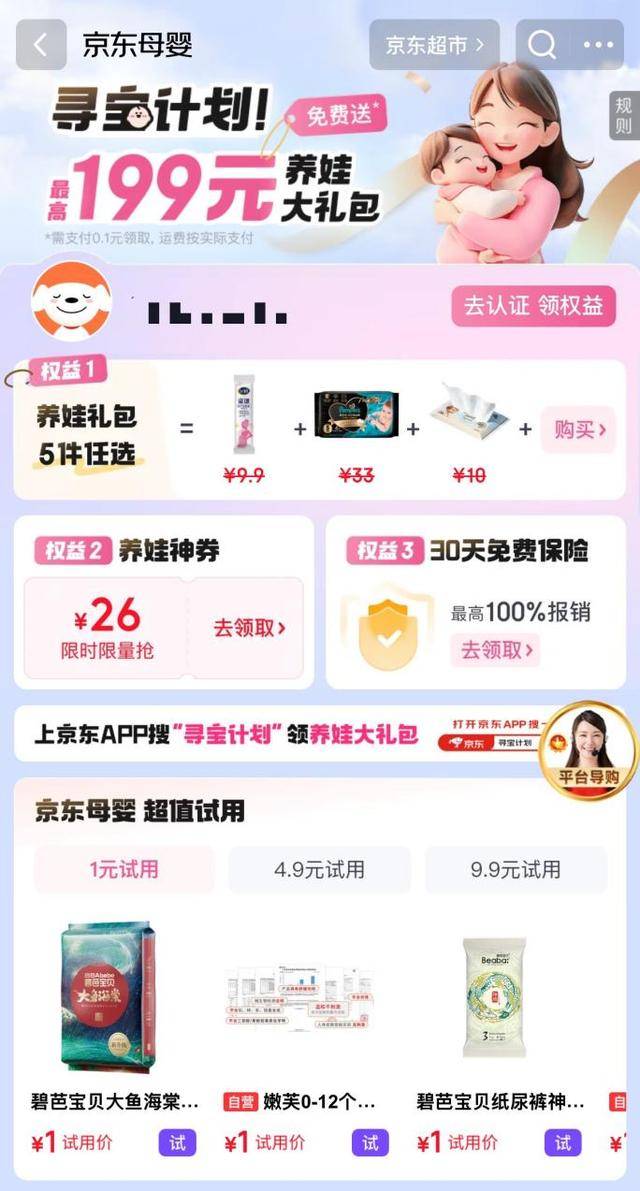Tap 试 button for 碧芭宝贝大鱼海棠
This screenshot has width=640, height=1191.
(x=178, y=1142)
